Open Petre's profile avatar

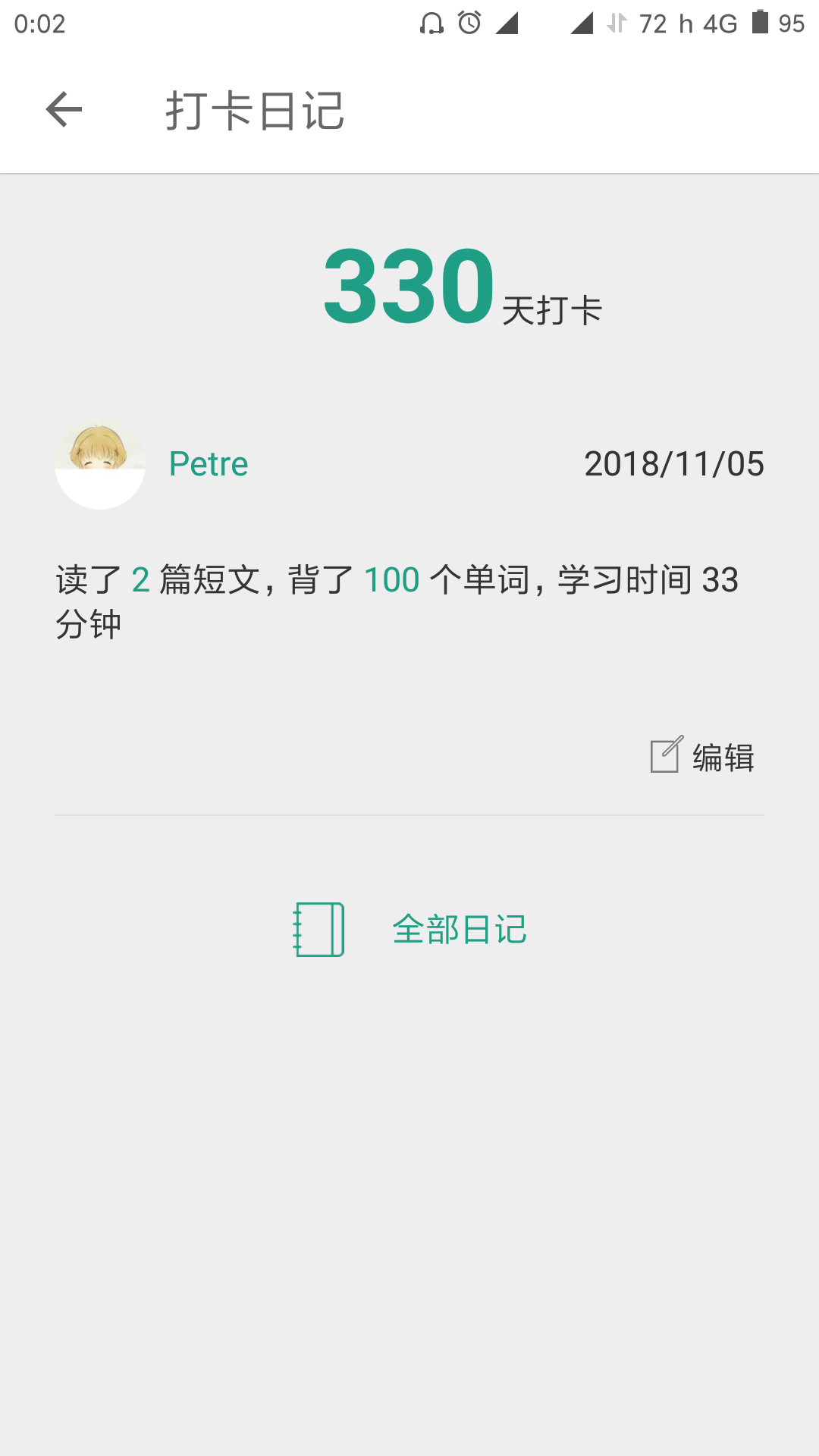pos(100,464)
